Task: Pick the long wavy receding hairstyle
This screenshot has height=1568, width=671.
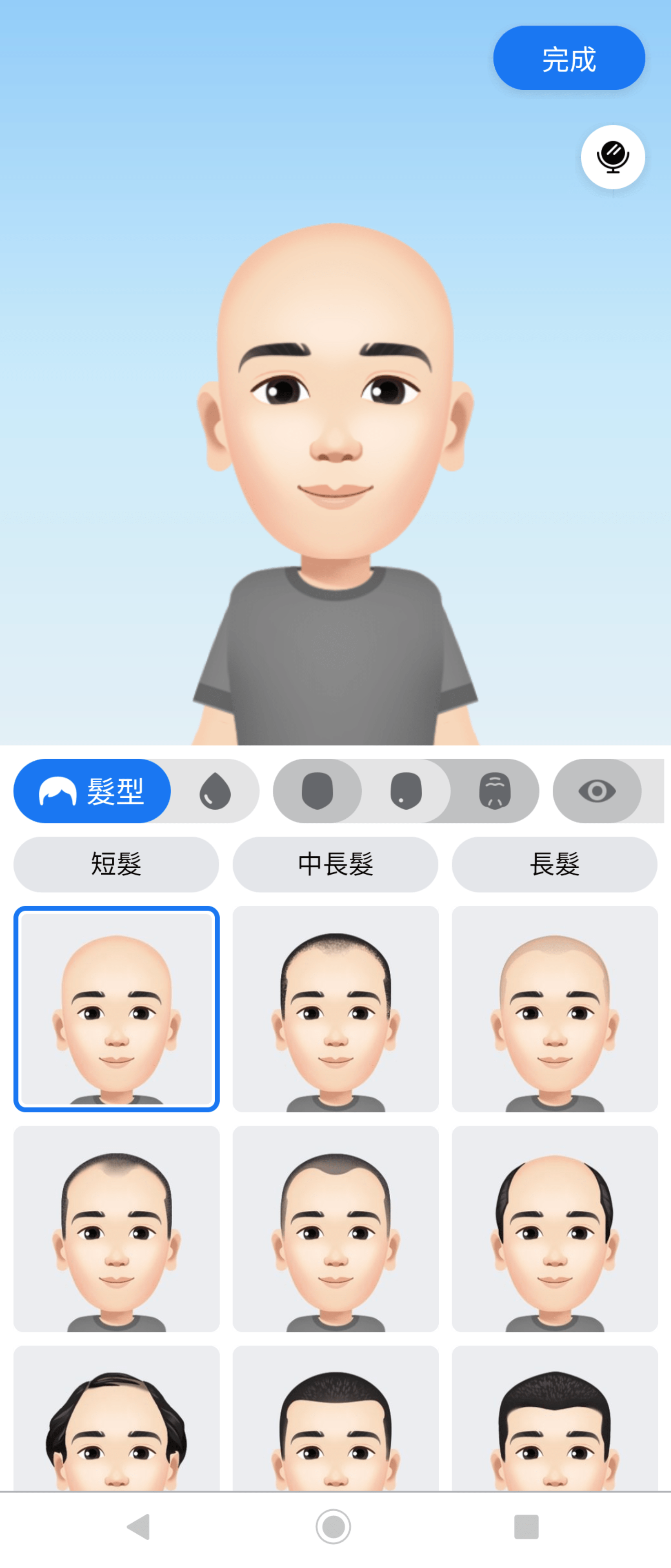Action: point(116,1418)
